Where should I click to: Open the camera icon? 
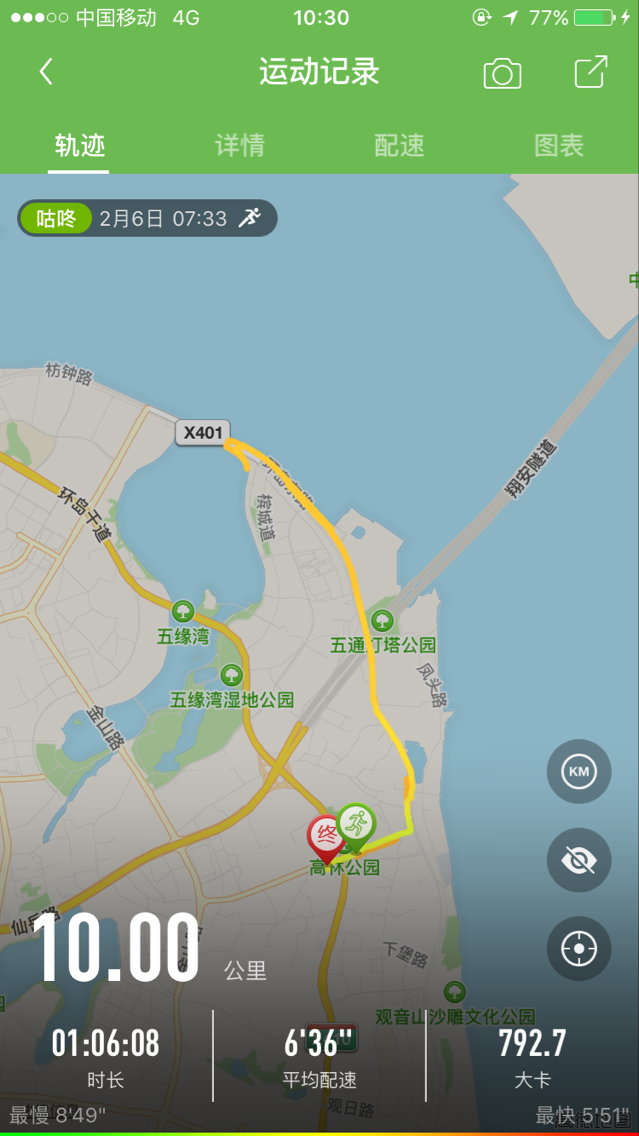point(502,73)
